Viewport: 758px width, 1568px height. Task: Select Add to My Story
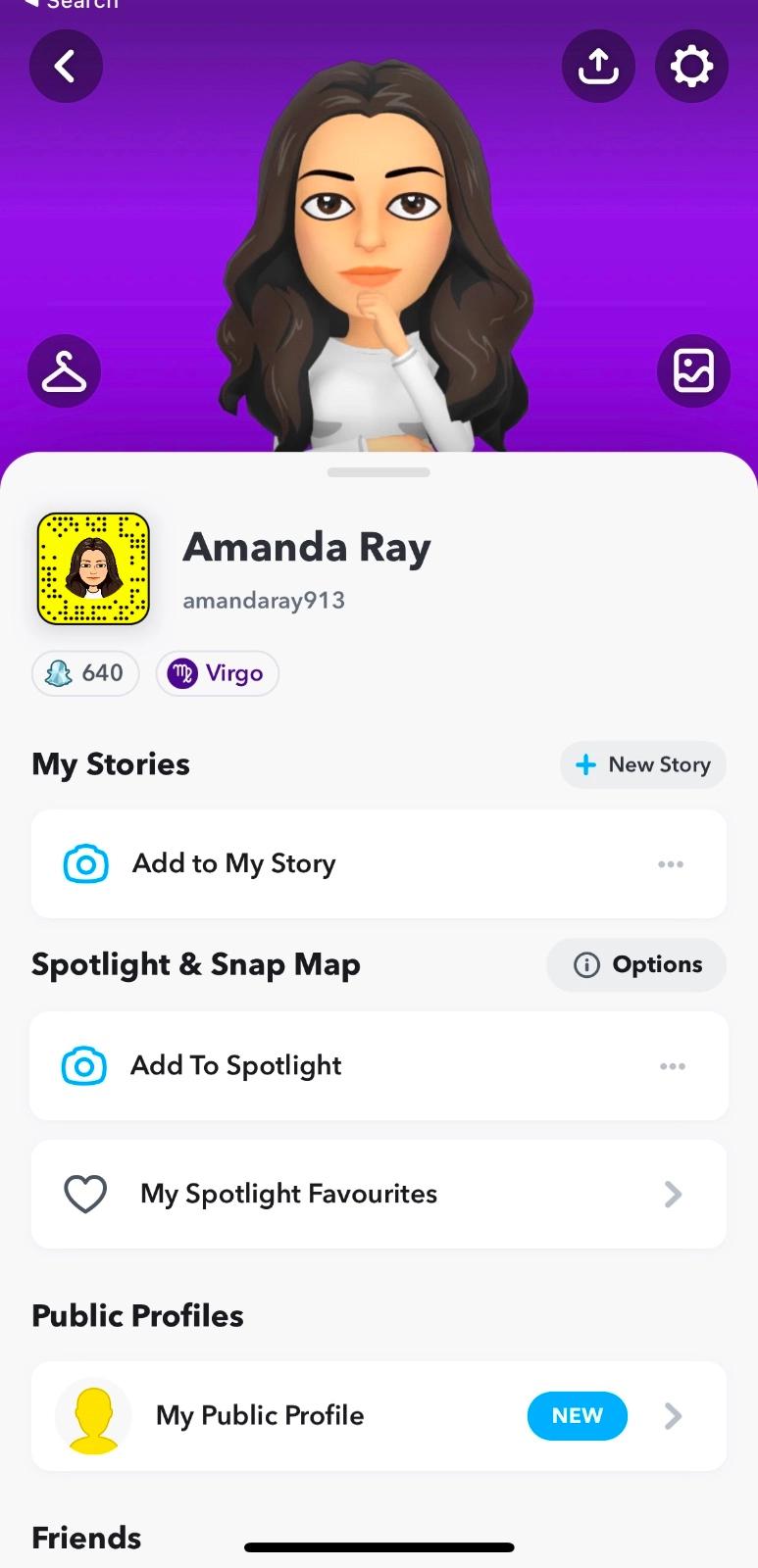(x=235, y=863)
